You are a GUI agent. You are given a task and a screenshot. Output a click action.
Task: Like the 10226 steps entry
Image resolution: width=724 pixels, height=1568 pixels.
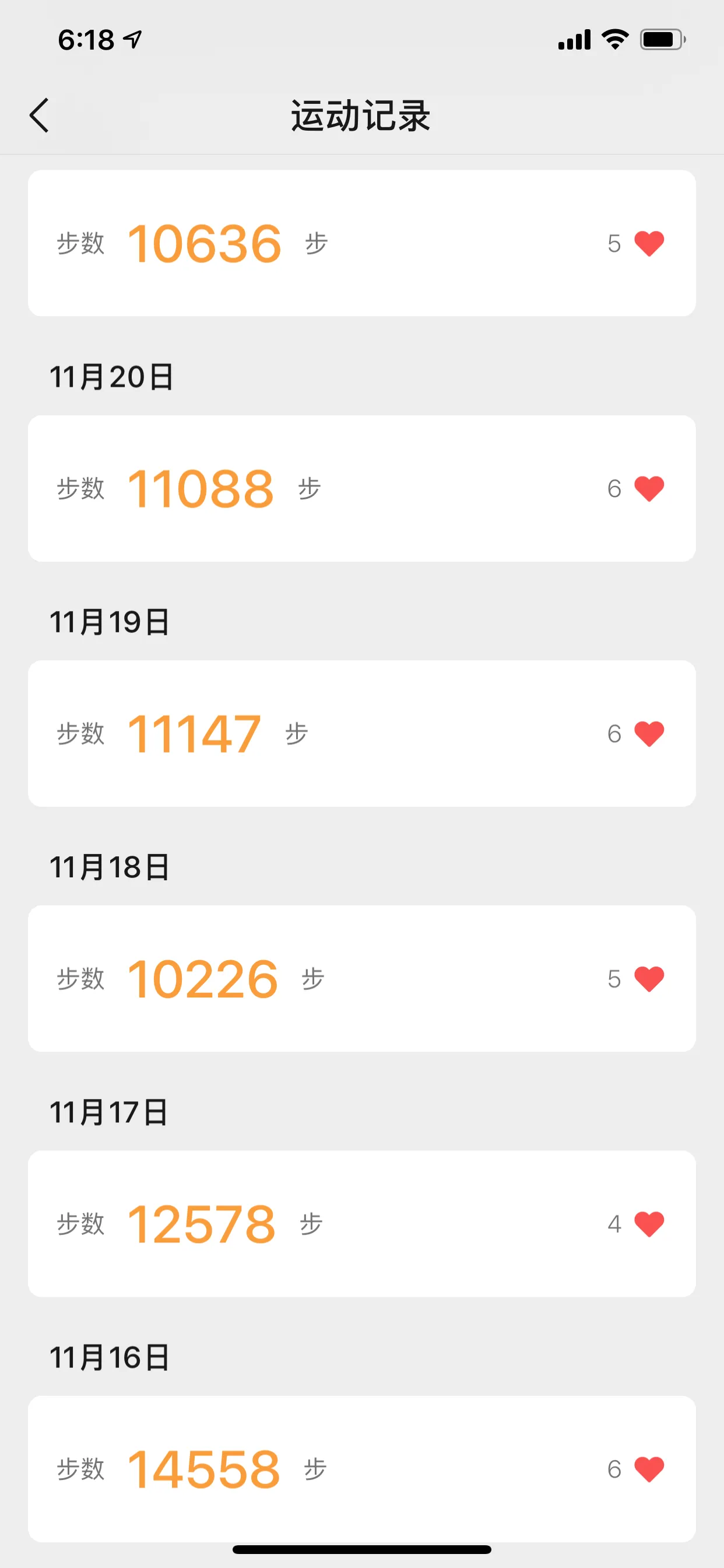coord(649,979)
